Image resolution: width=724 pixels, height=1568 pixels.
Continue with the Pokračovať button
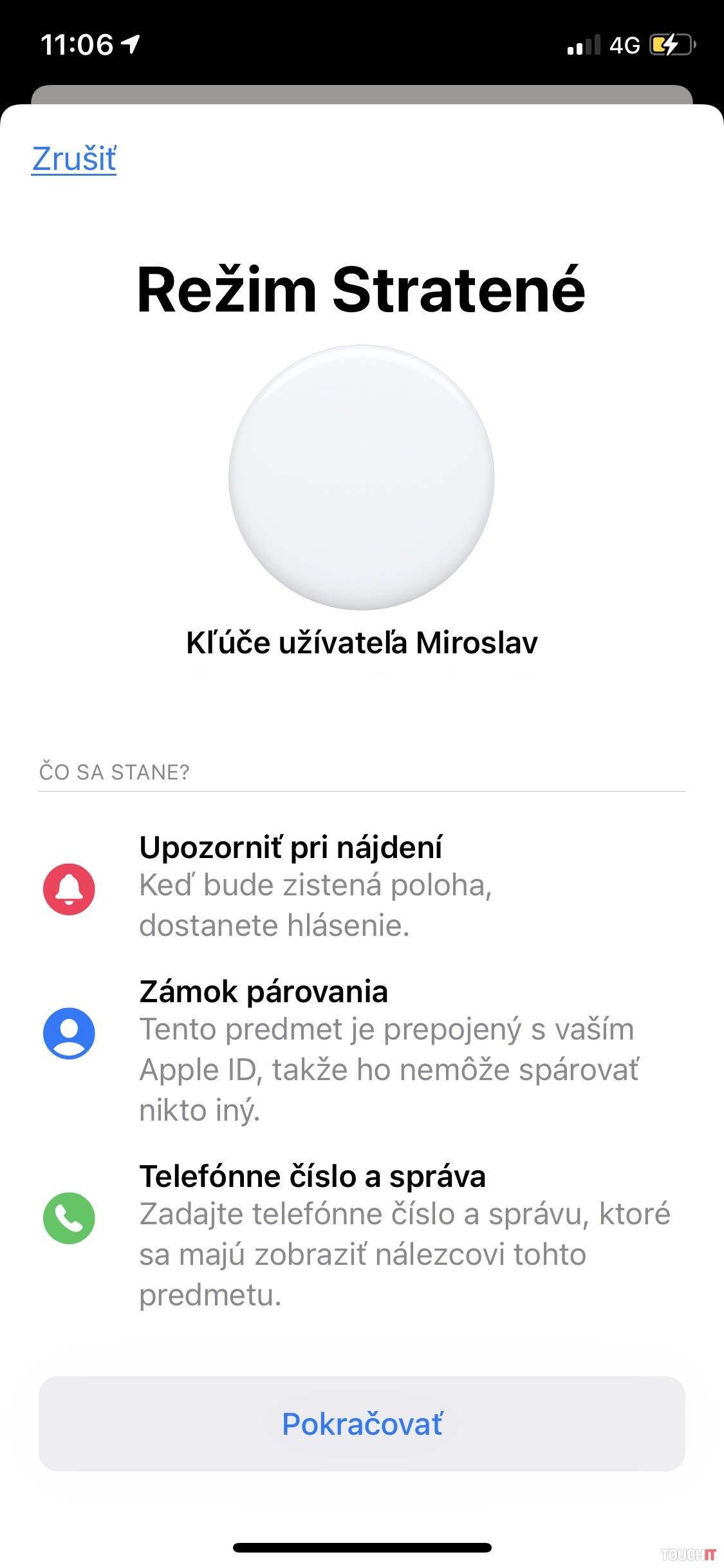coord(362,1423)
